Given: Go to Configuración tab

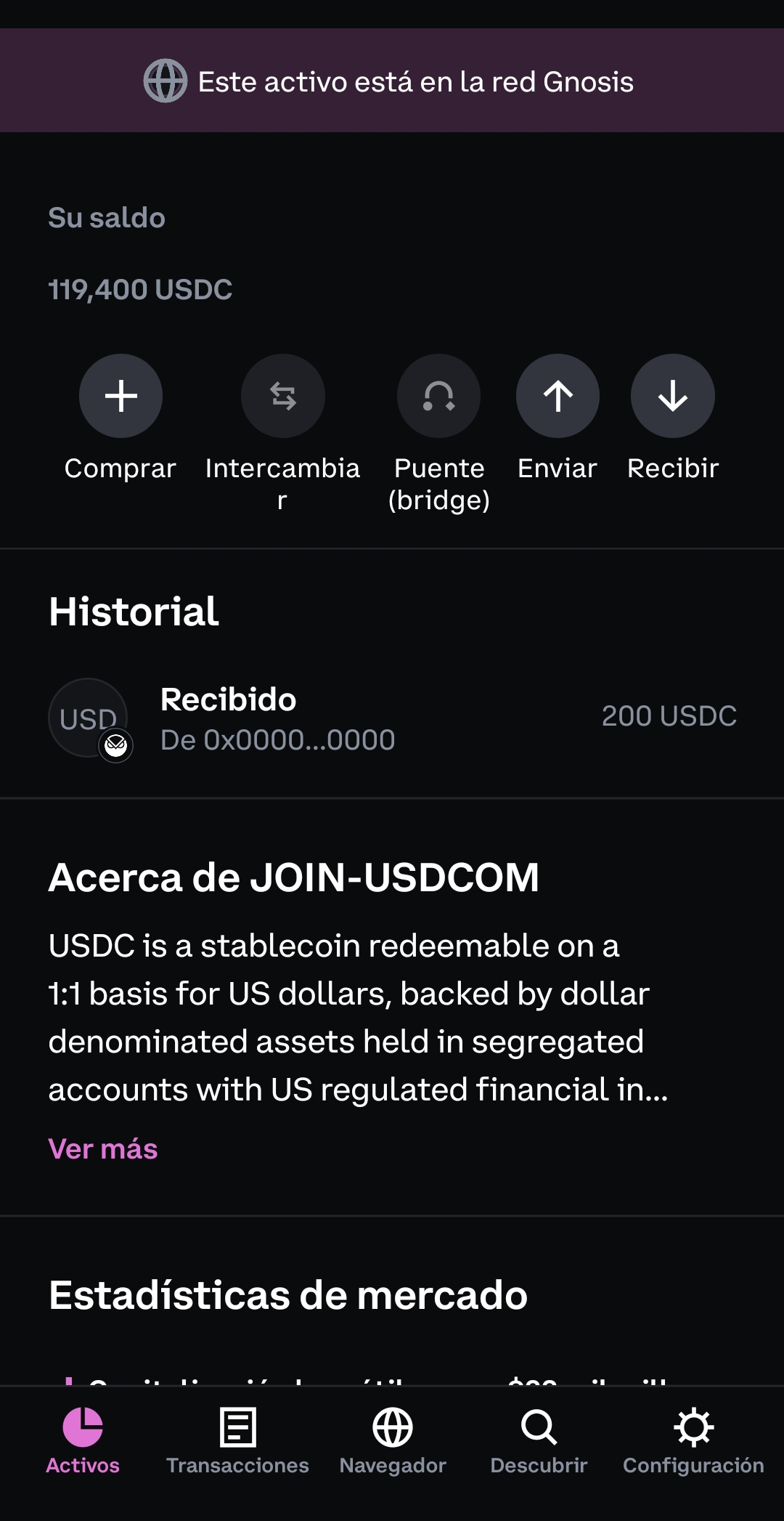Looking at the screenshot, I should click(693, 1442).
